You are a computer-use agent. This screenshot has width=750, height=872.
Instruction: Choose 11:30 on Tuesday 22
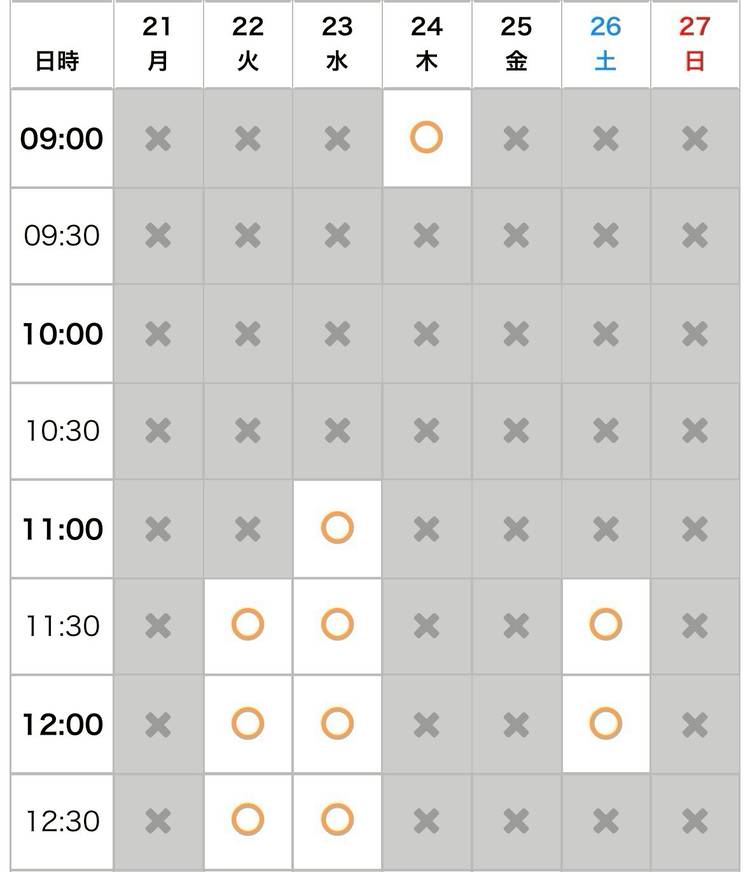pyautogui.click(x=247, y=625)
